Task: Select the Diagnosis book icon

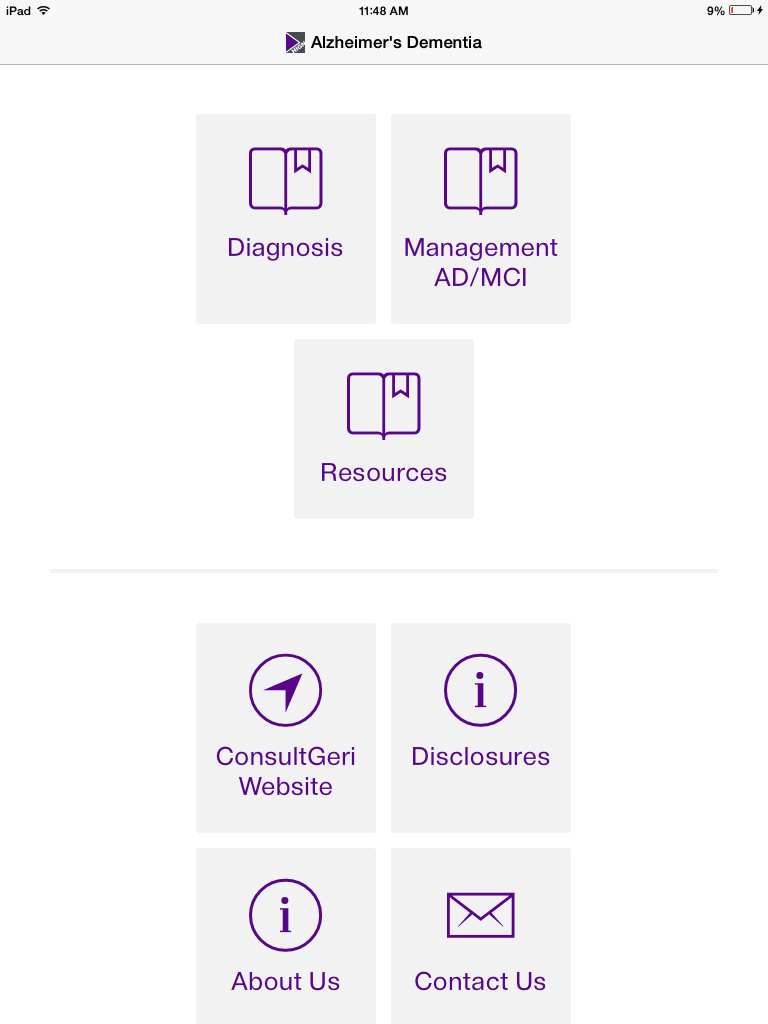Action: [285, 179]
